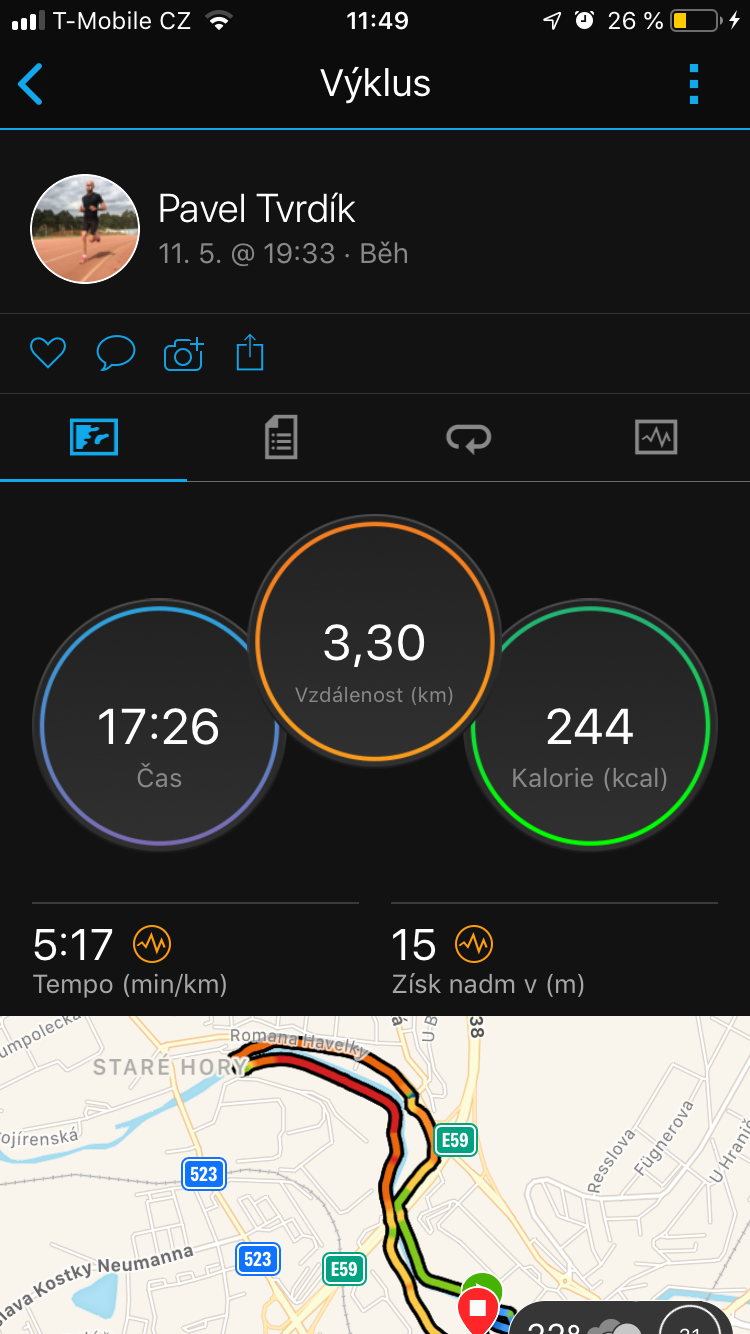
Task: Open Pavel Tvrdík's profile picture
Action: pyautogui.click(x=85, y=229)
